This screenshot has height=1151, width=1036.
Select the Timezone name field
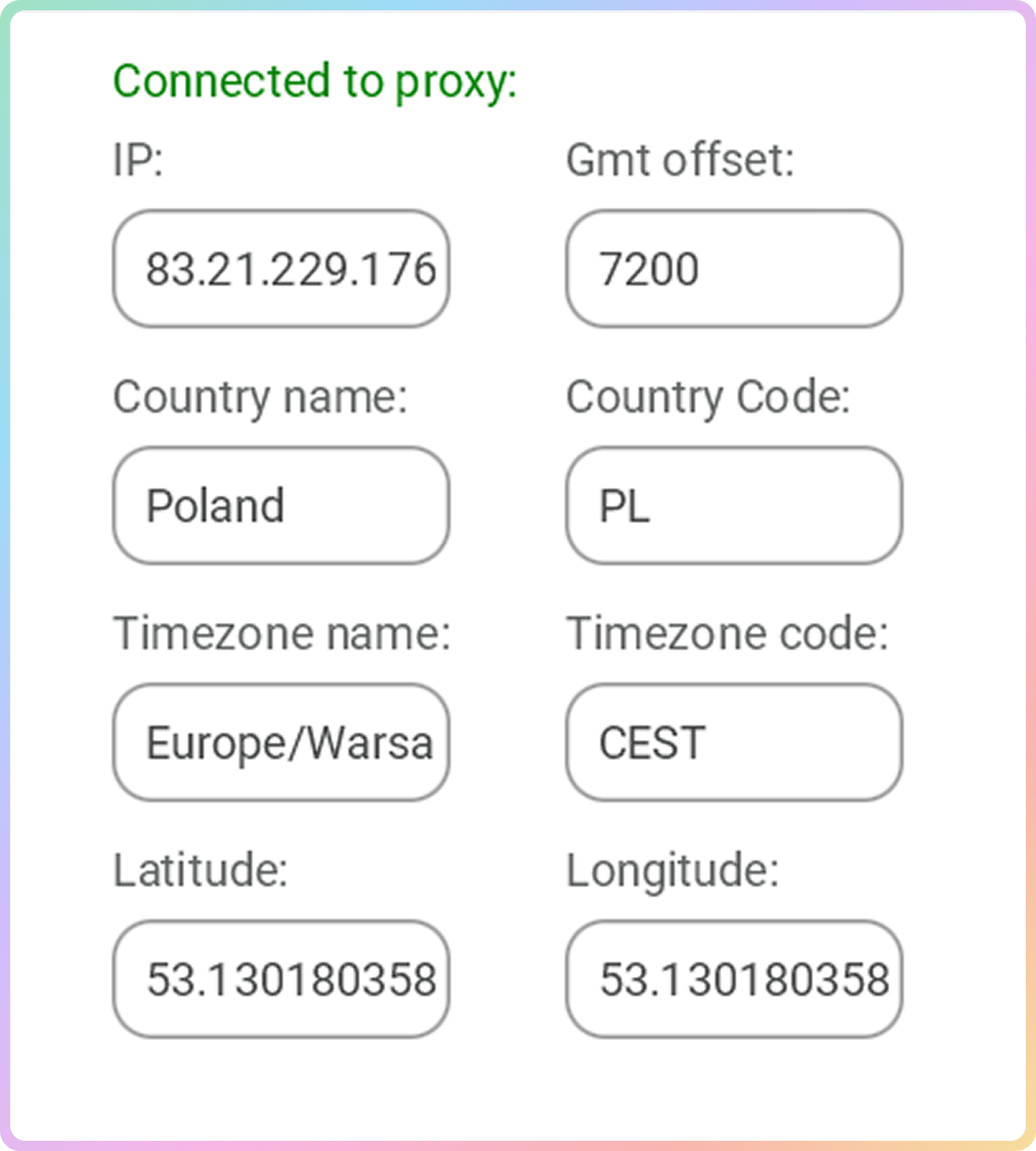click(281, 742)
